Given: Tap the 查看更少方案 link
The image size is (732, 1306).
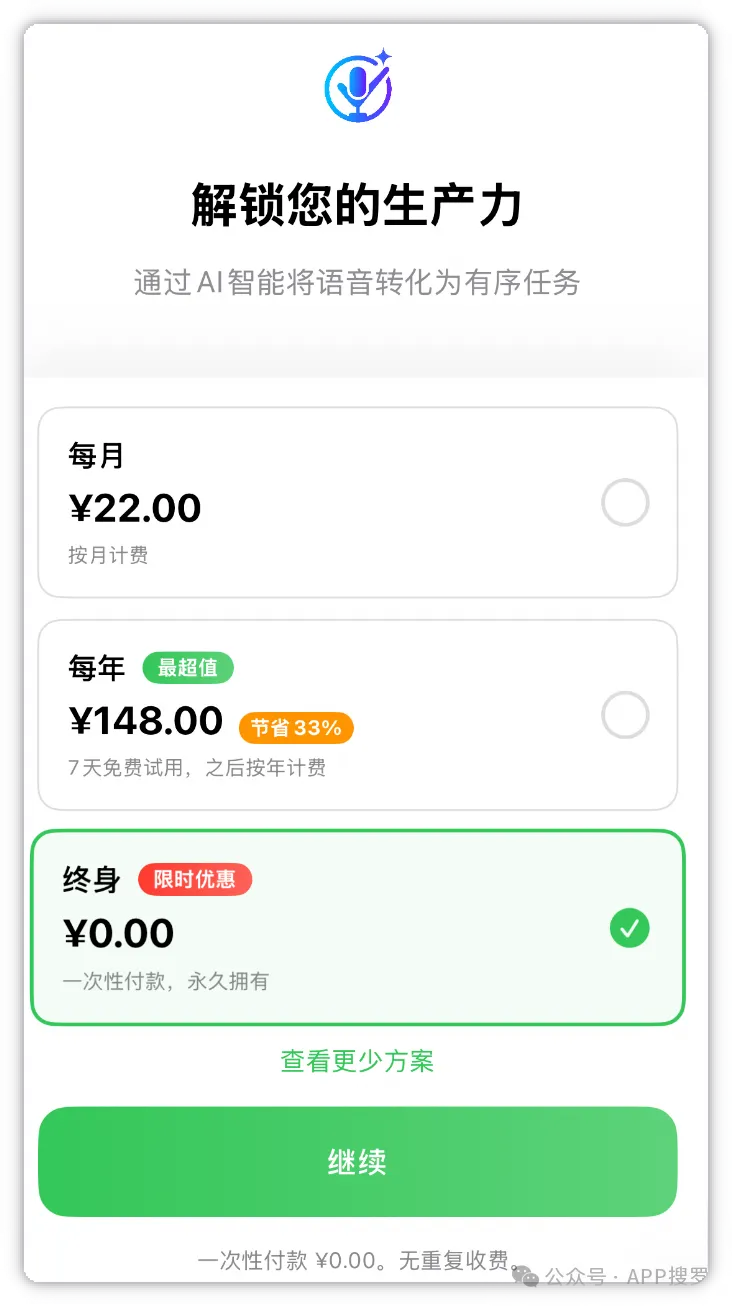Looking at the screenshot, I should (357, 1061).
